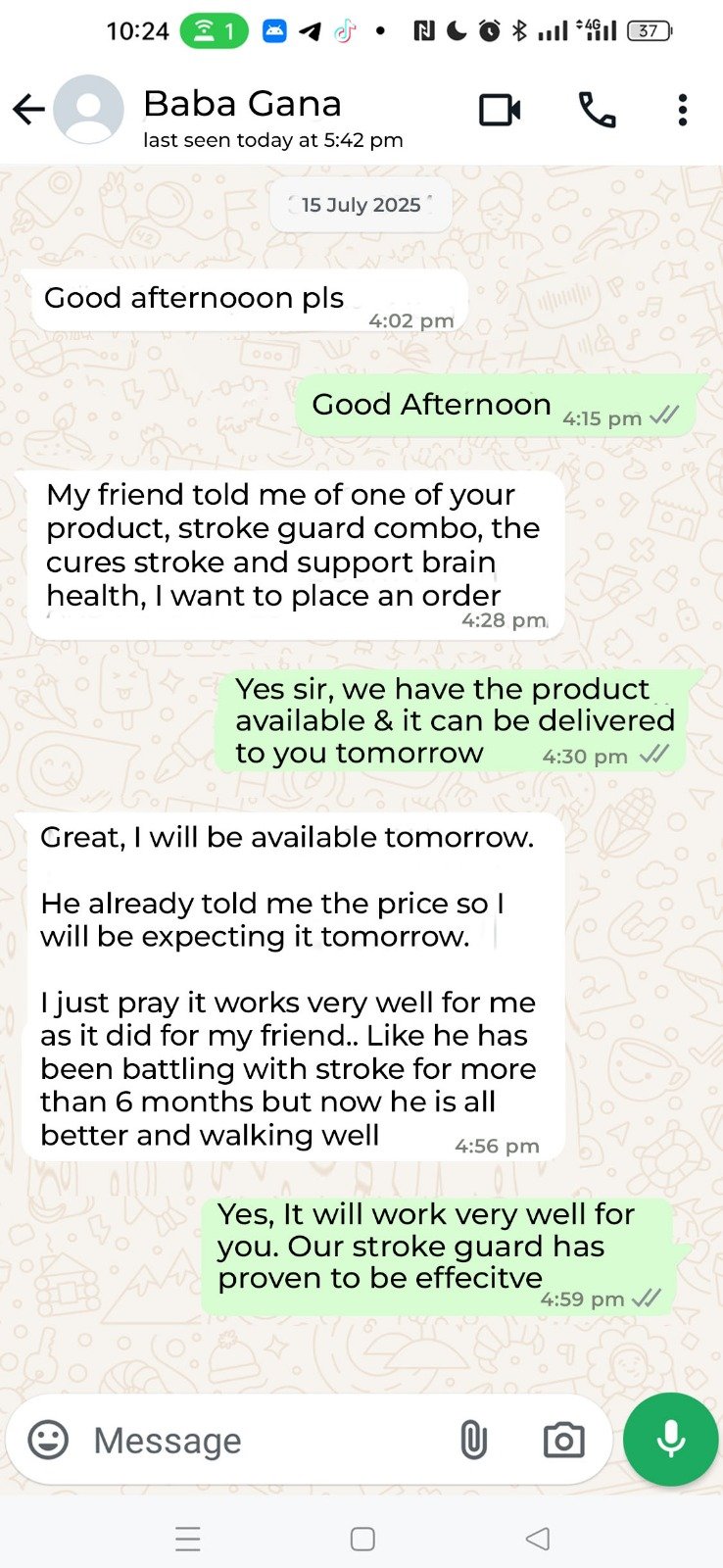Image resolution: width=723 pixels, height=1568 pixels.
Task: Open the system recent apps view
Action: coord(188,1539)
